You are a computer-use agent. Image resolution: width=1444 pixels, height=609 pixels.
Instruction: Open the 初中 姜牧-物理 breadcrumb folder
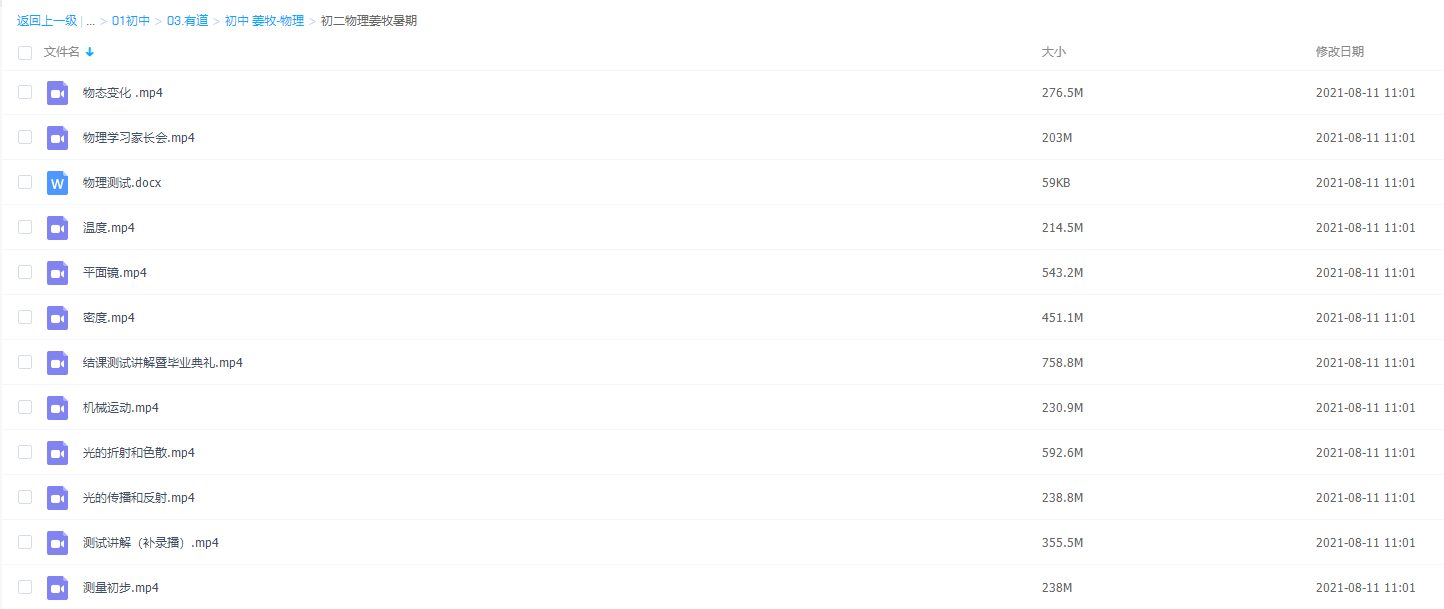point(264,20)
